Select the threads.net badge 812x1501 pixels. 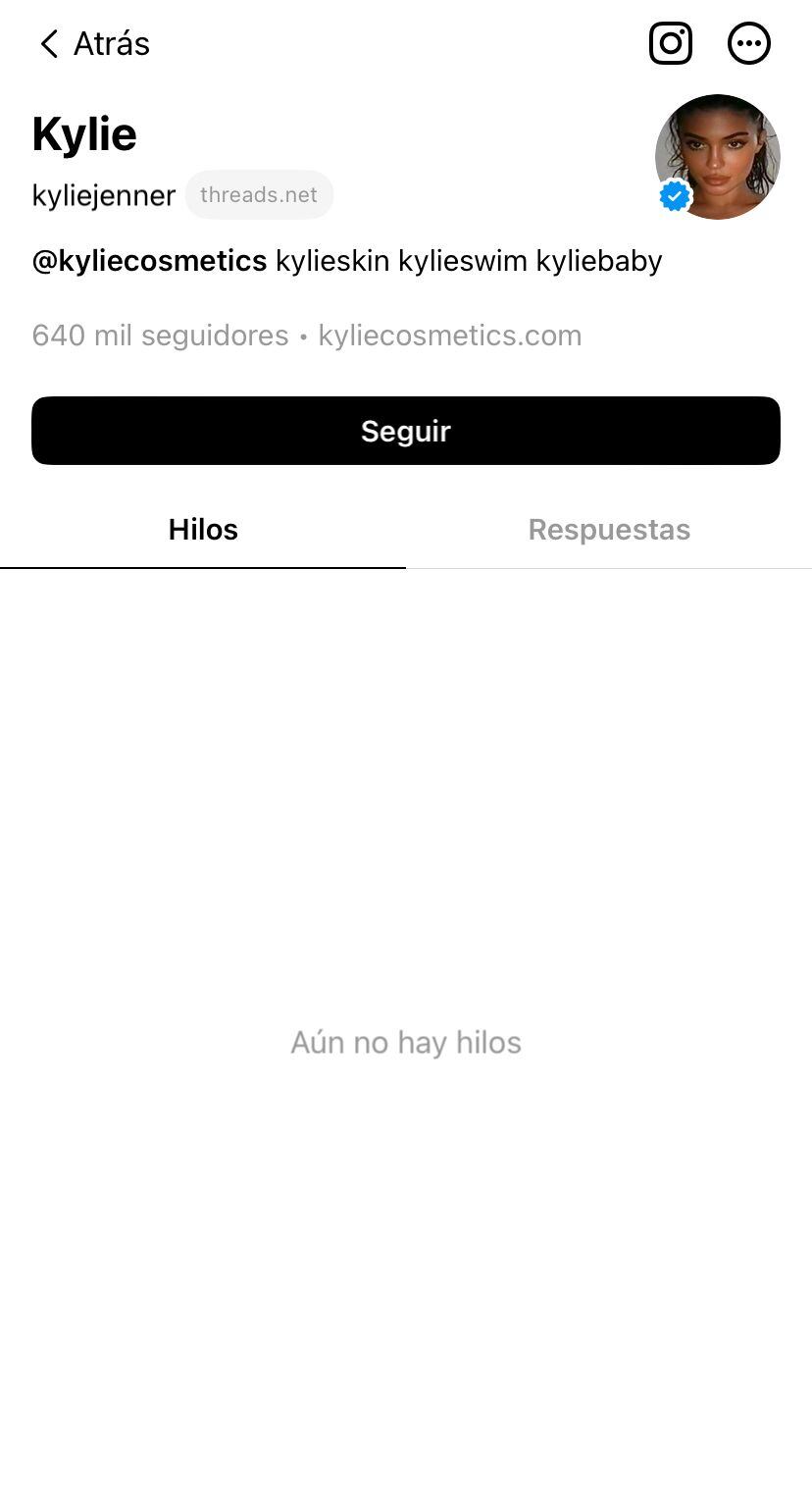click(259, 194)
